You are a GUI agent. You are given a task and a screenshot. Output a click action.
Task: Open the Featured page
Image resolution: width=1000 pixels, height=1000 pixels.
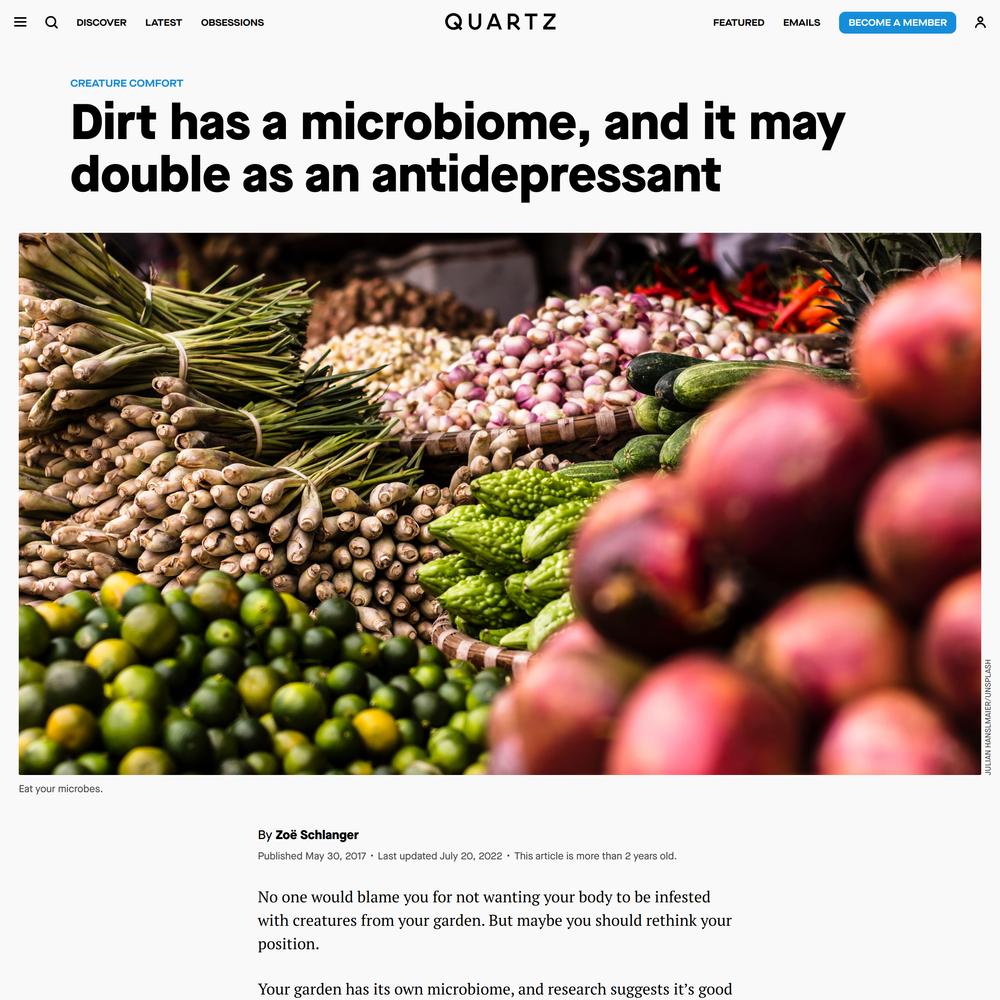tap(738, 22)
